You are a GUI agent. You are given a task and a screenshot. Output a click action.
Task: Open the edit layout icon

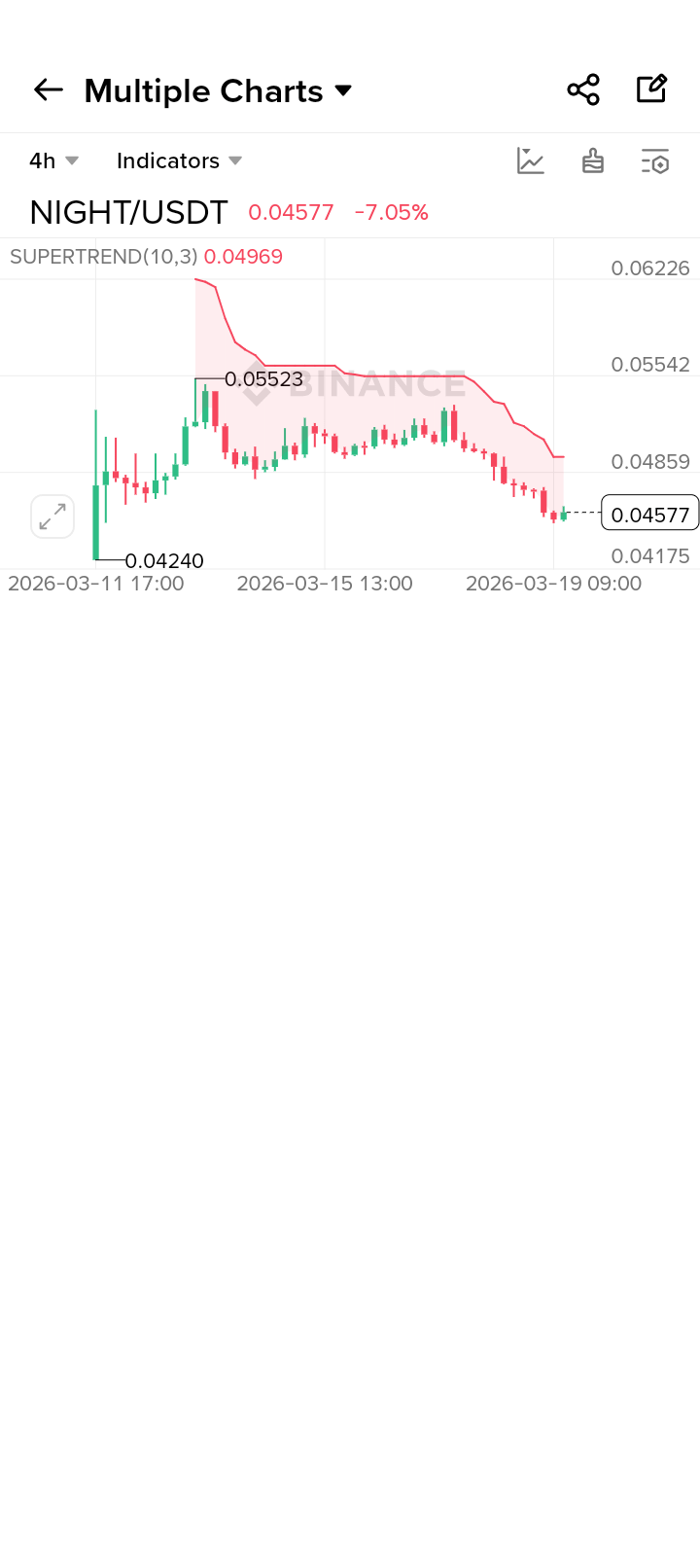click(x=651, y=89)
